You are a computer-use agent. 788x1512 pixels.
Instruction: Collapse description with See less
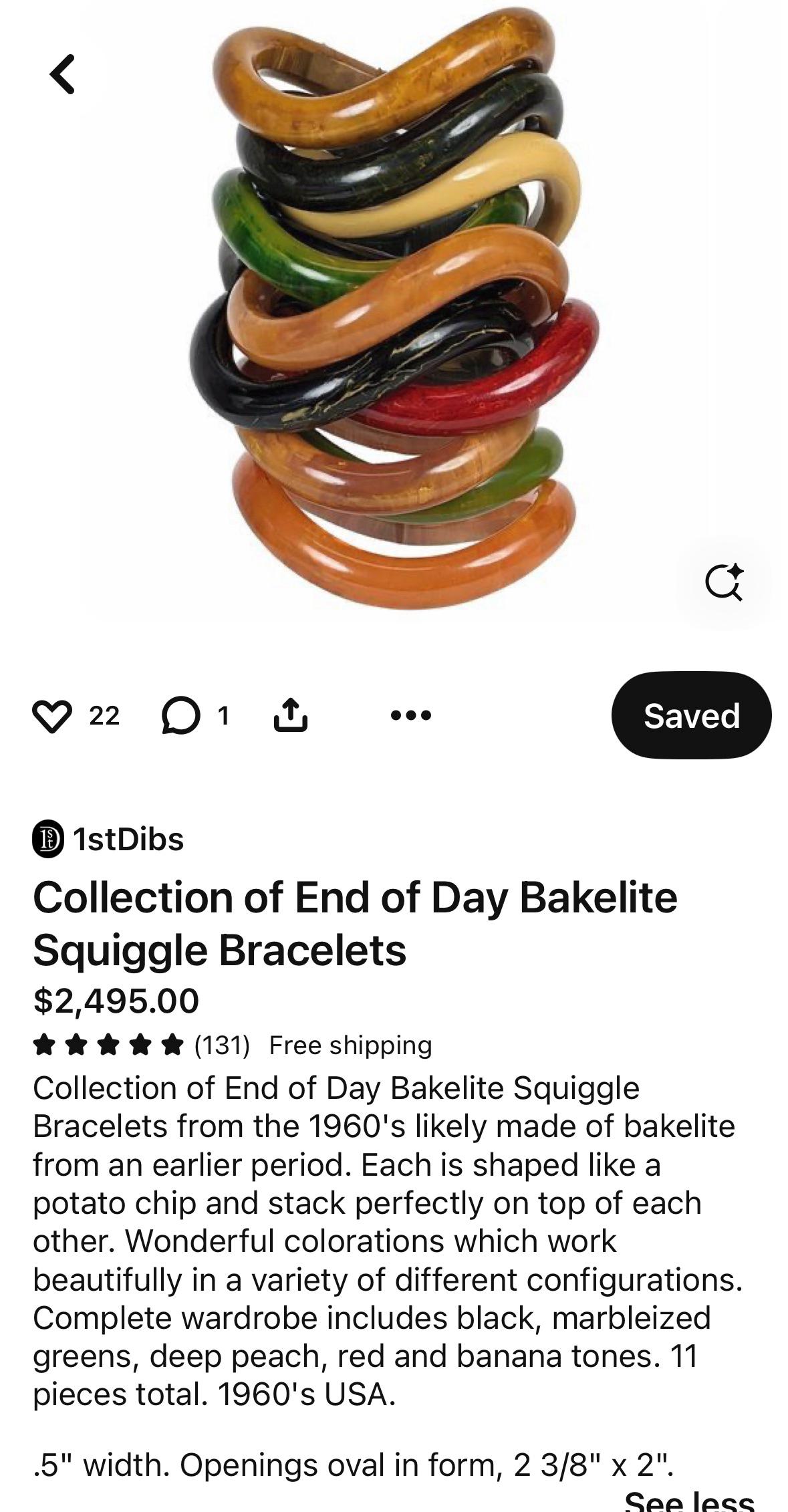point(688,1501)
